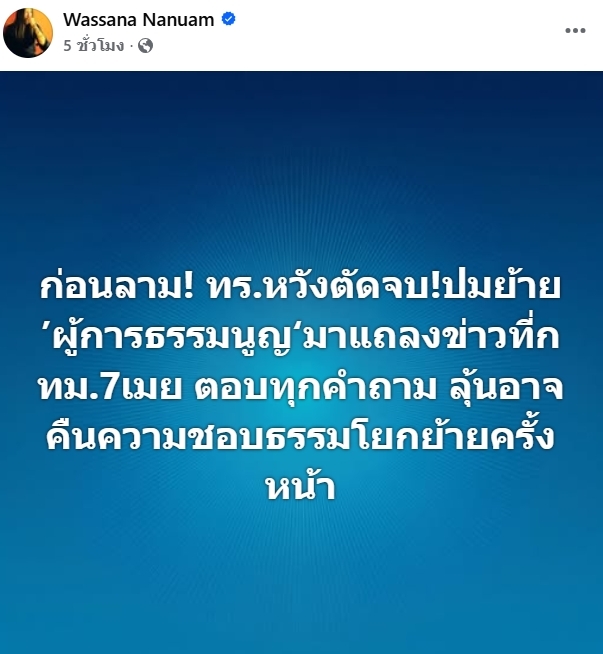Open the 5-hour timestamp link

93,45
